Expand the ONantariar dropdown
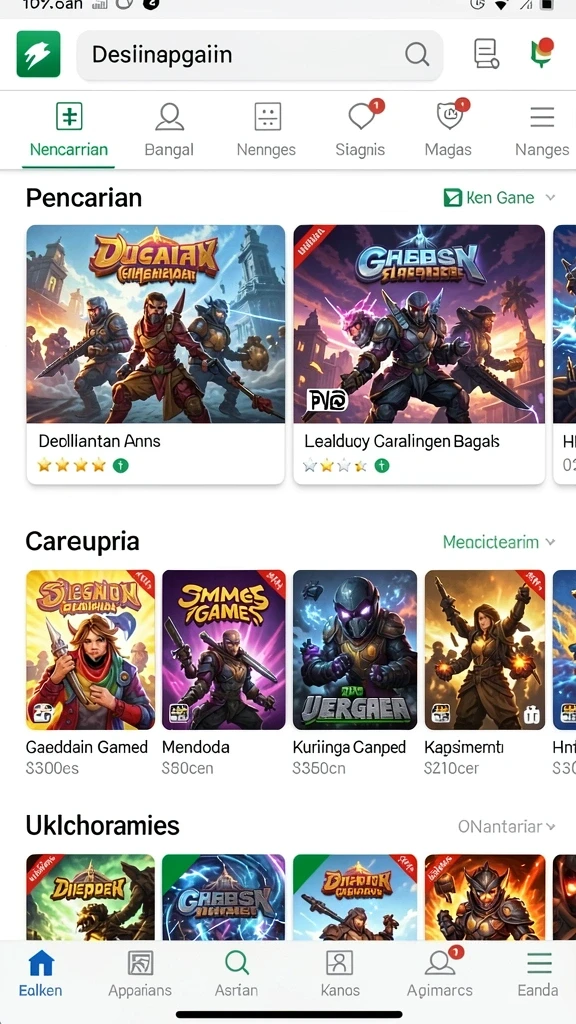 tap(507, 827)
